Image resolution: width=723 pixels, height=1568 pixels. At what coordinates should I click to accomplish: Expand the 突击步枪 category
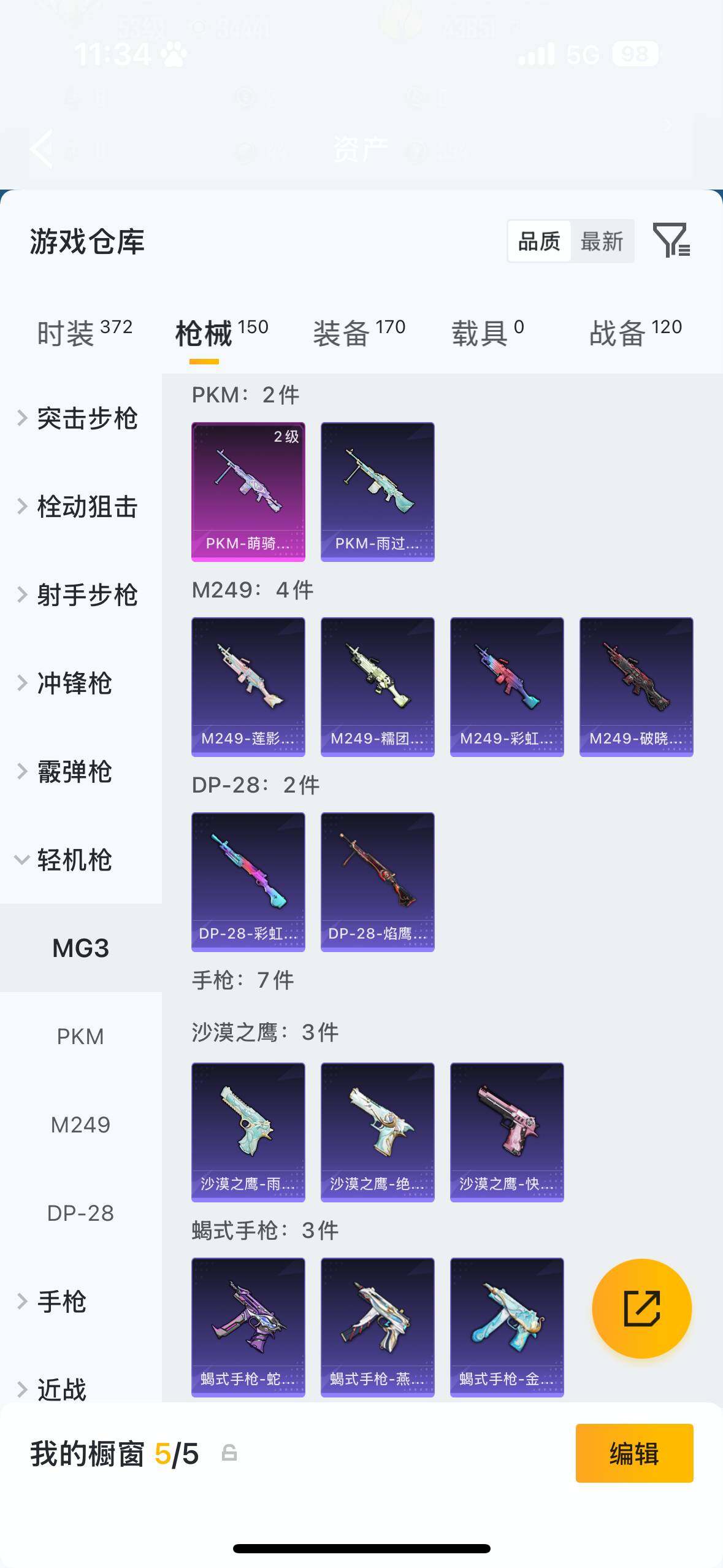(x=86, y=418)
